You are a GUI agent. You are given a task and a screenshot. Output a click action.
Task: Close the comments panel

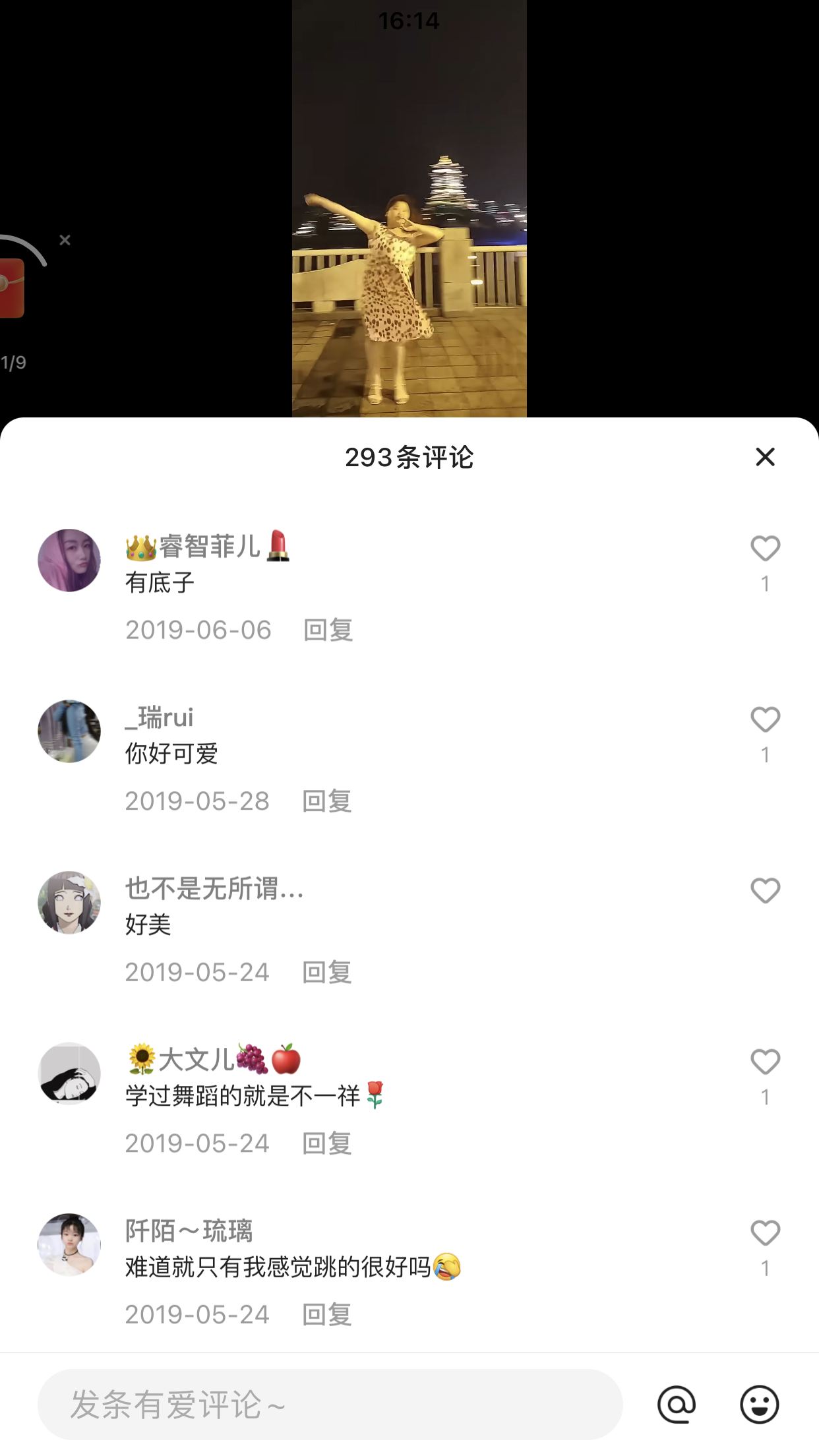pos(765,457)
